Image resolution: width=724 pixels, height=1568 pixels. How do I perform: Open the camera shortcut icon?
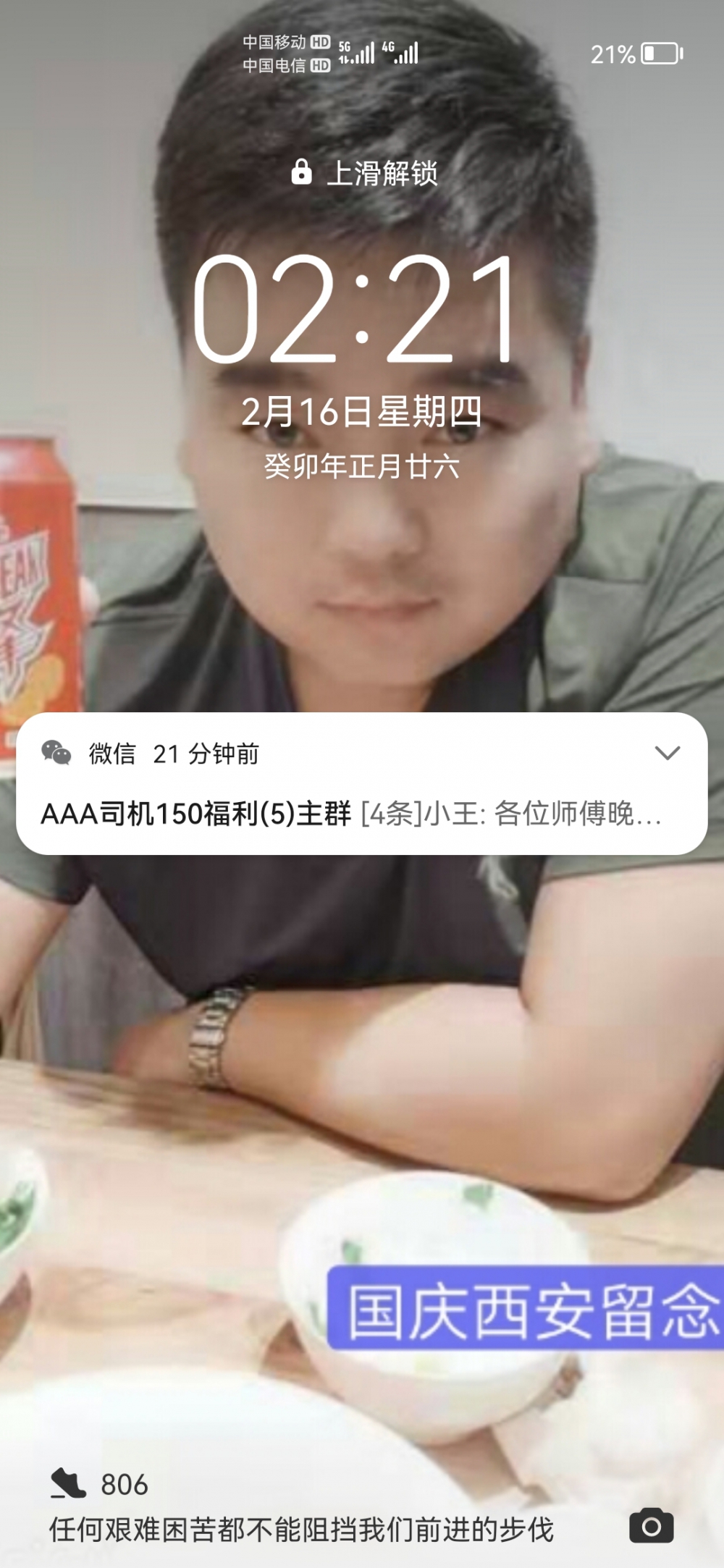[651, 1527]
